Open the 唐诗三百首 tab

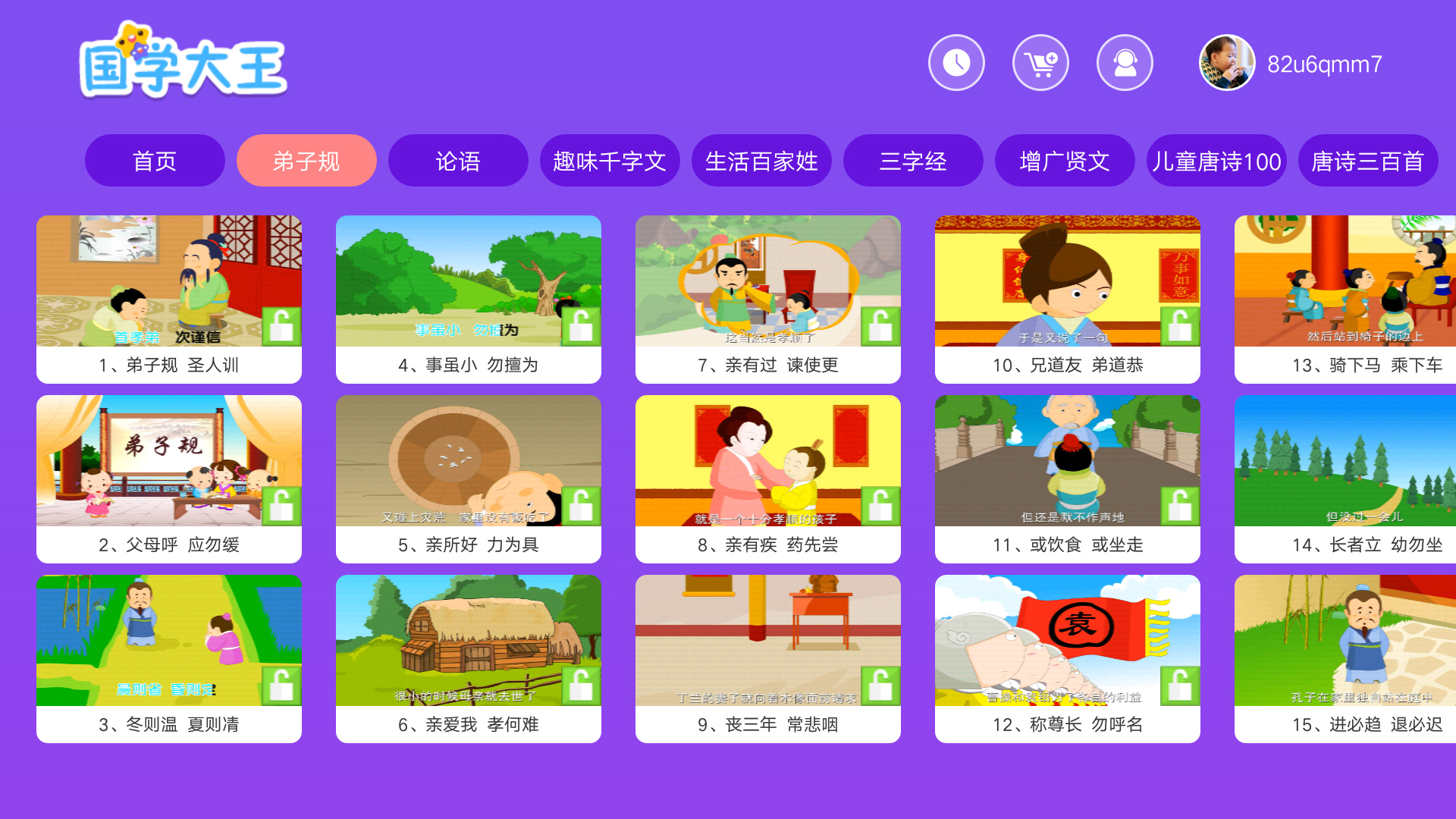click(1368, 161)
